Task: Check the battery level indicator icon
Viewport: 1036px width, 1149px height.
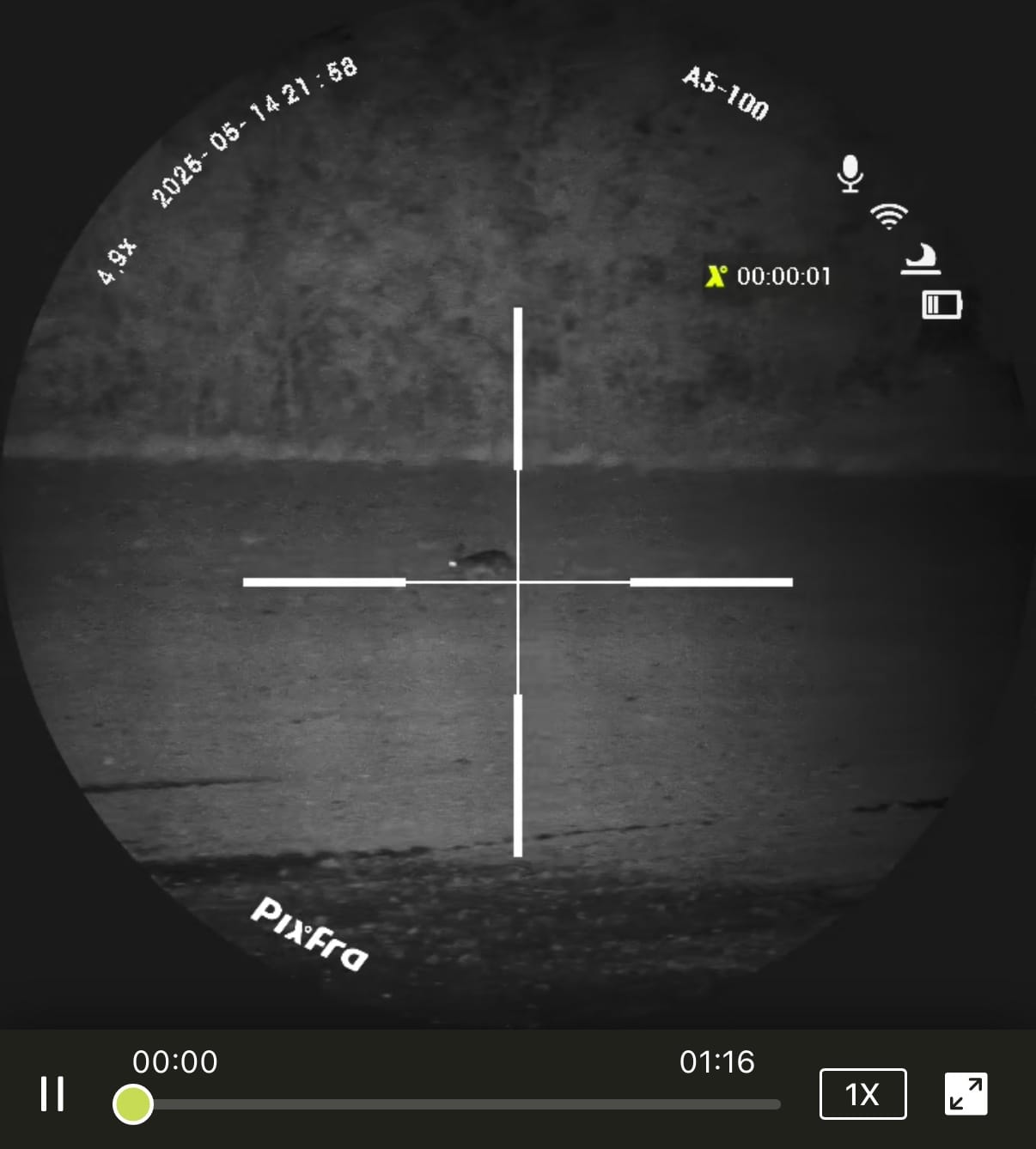Action: tap(943, 306)
